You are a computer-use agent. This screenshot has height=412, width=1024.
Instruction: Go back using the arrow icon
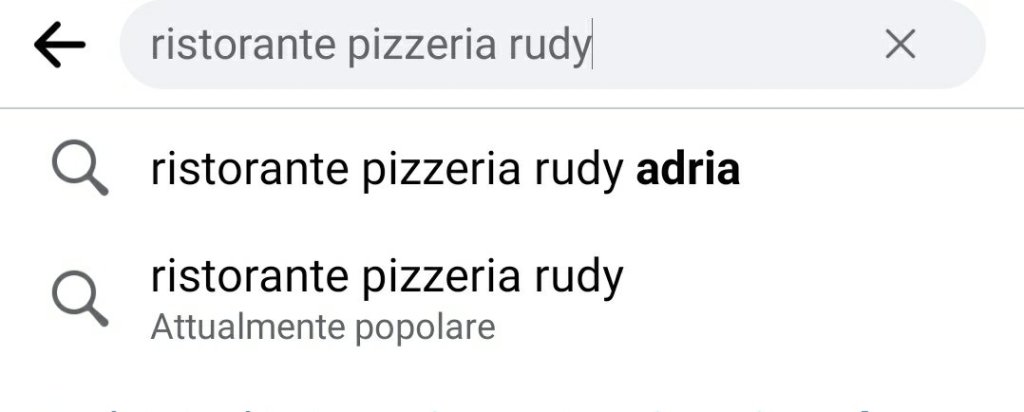59,45
